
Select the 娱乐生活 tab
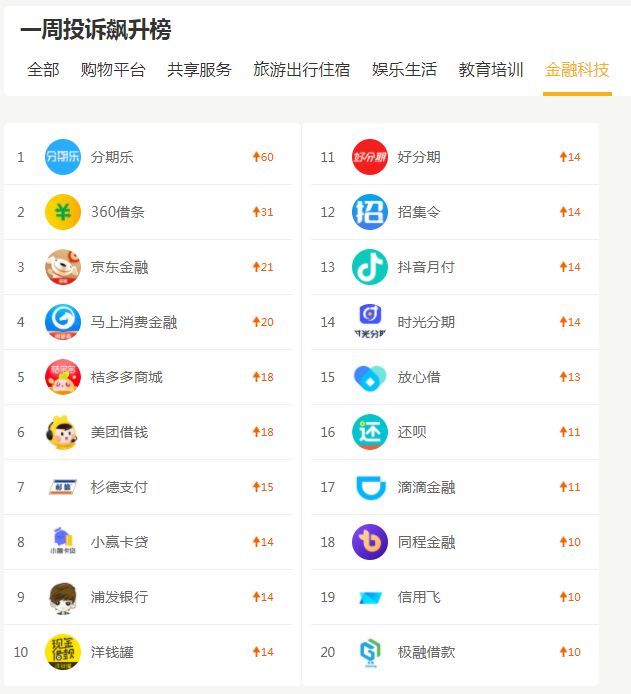click(x=404, y=70)
